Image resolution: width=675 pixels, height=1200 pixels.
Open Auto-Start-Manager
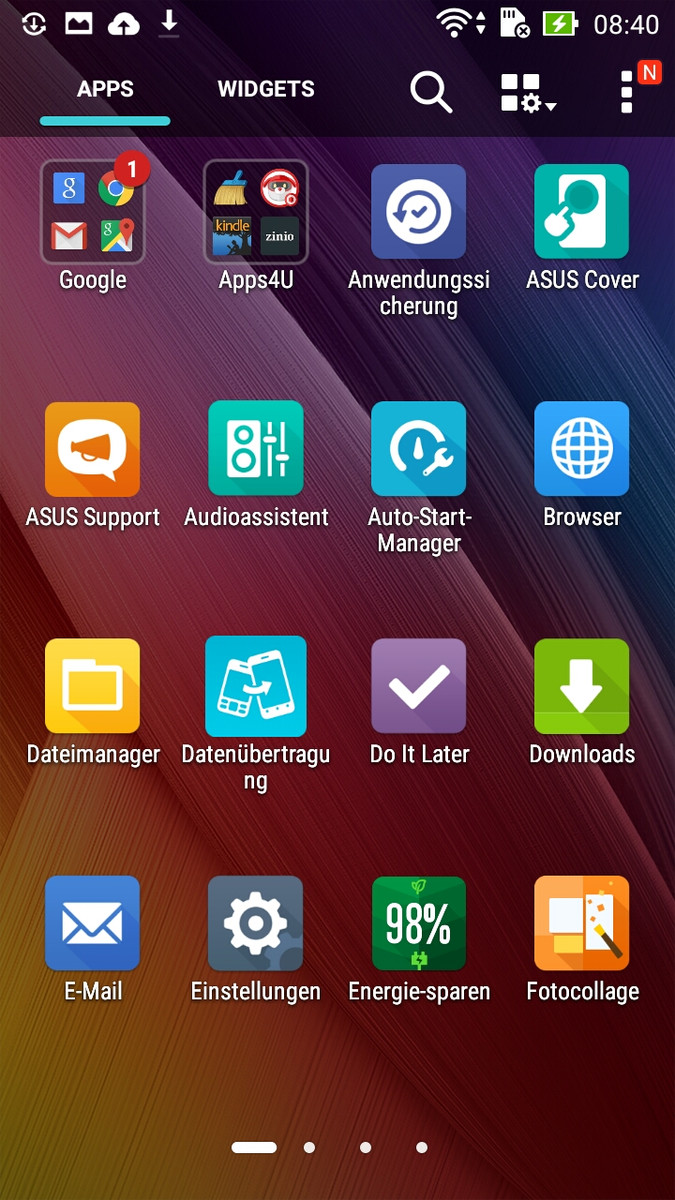(419, 450)
